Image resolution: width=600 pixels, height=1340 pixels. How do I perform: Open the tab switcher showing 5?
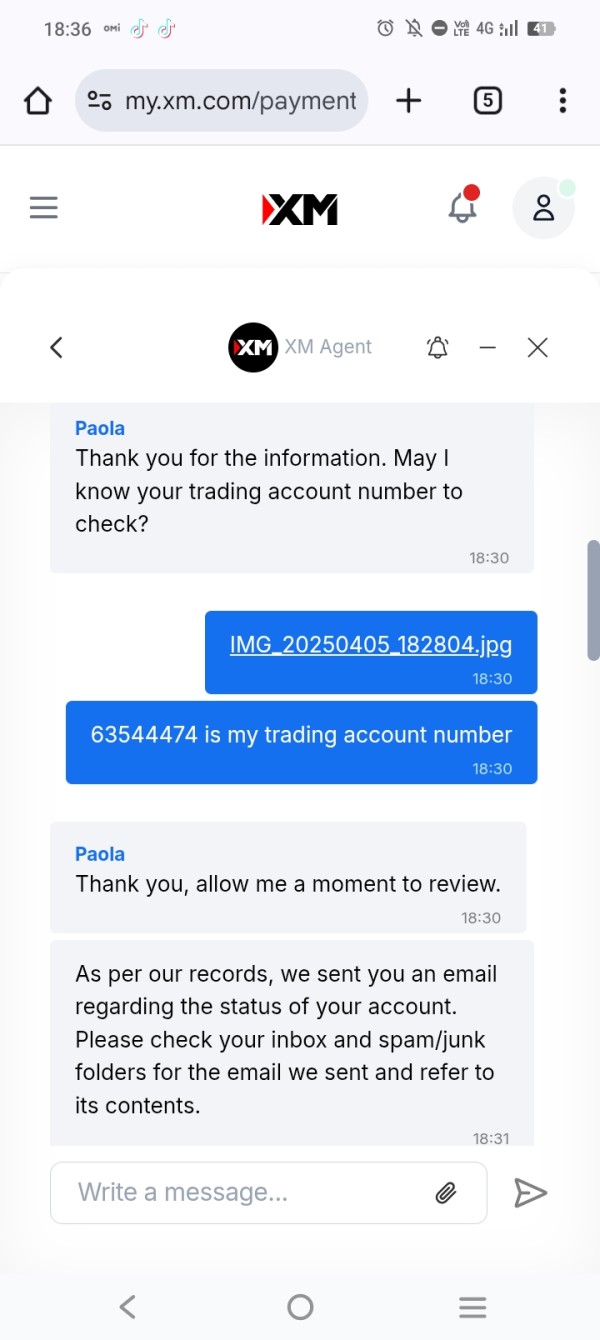487,100
